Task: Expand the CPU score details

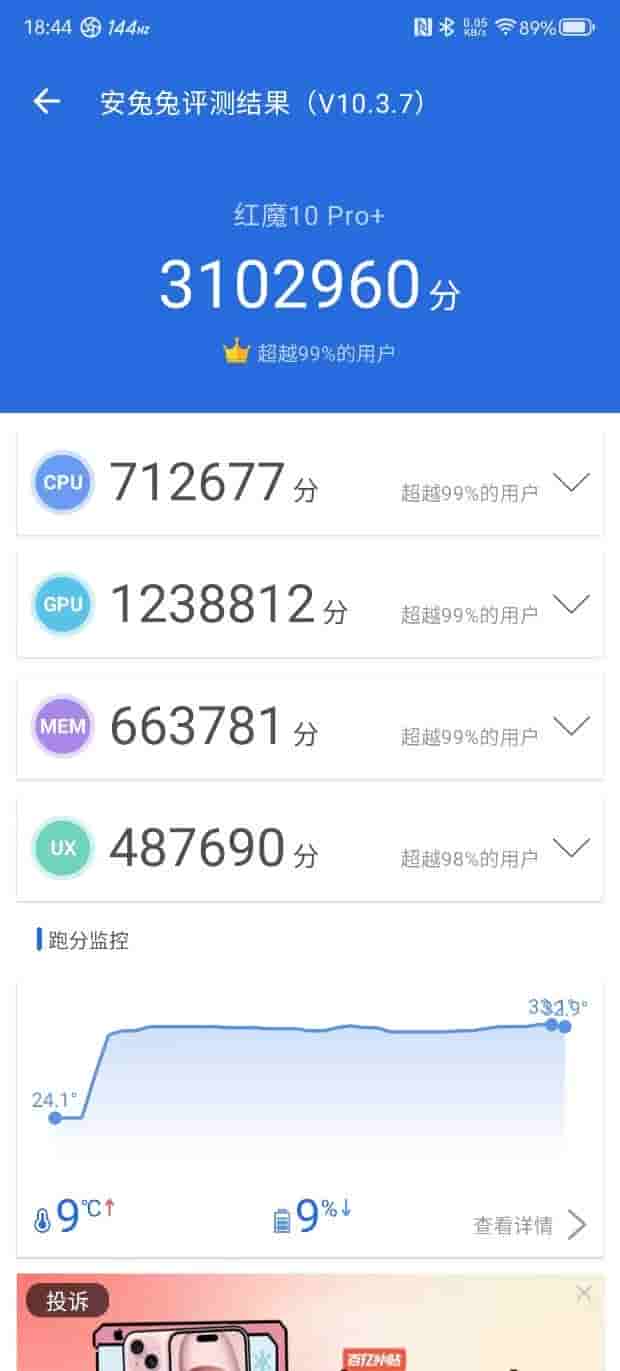Action: point(571,483)
